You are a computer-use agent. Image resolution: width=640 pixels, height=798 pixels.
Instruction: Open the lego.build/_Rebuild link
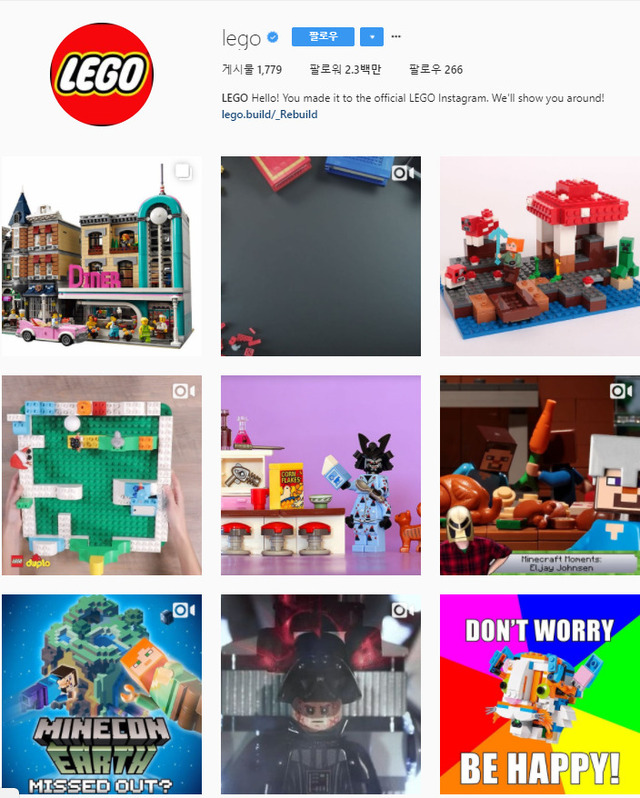click(269, 114)
